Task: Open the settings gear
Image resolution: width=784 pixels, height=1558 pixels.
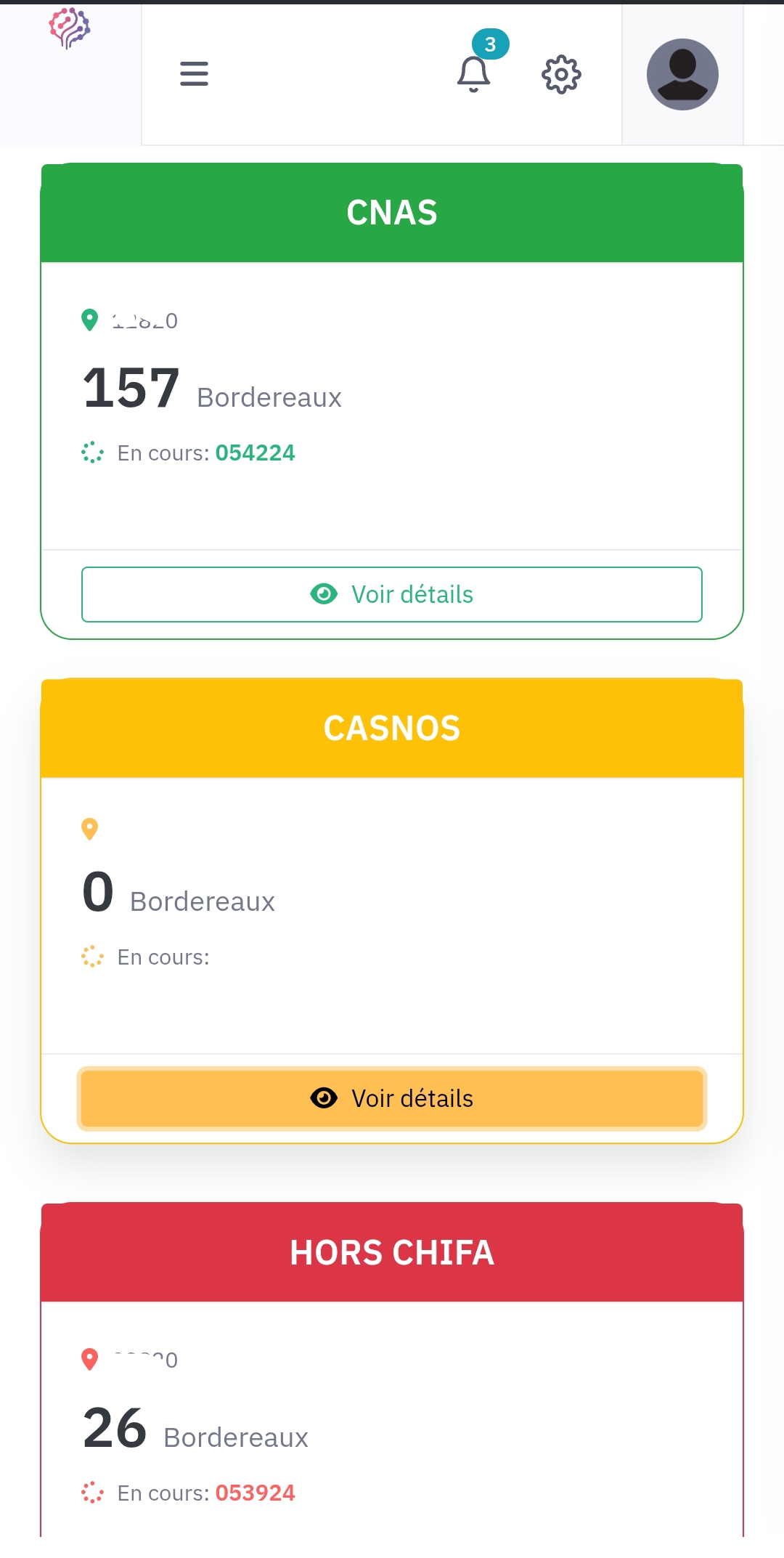Action: 560,73
